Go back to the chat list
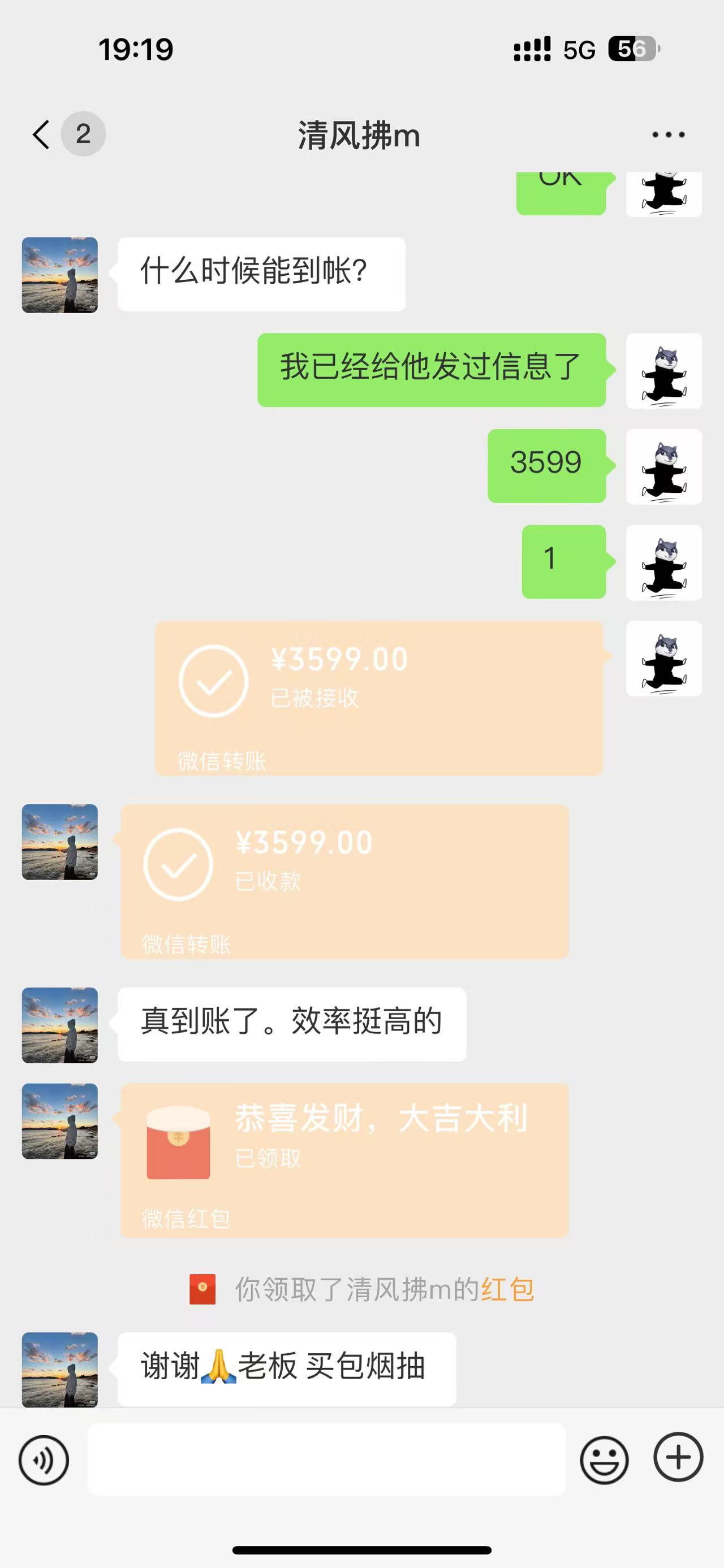This screenshot has height=1568, width=724. click(x=41, y=135)
